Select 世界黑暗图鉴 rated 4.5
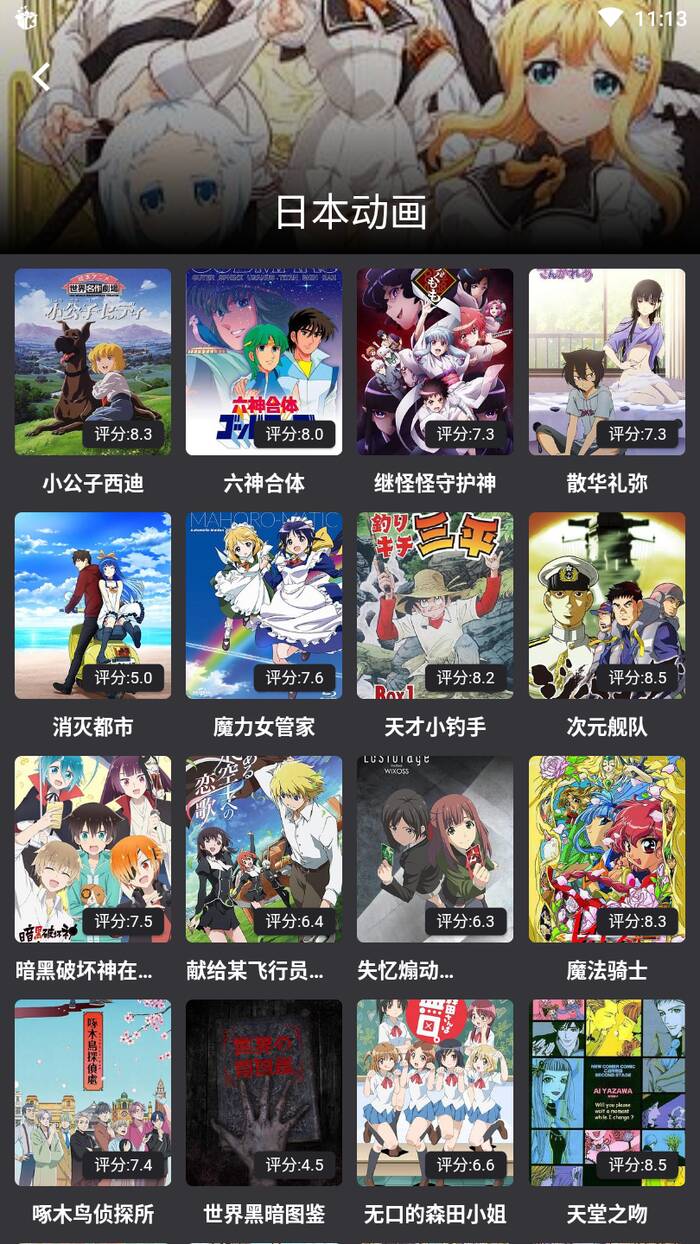This screenshot has height=1244, width=700. [x=264, y=1093]
